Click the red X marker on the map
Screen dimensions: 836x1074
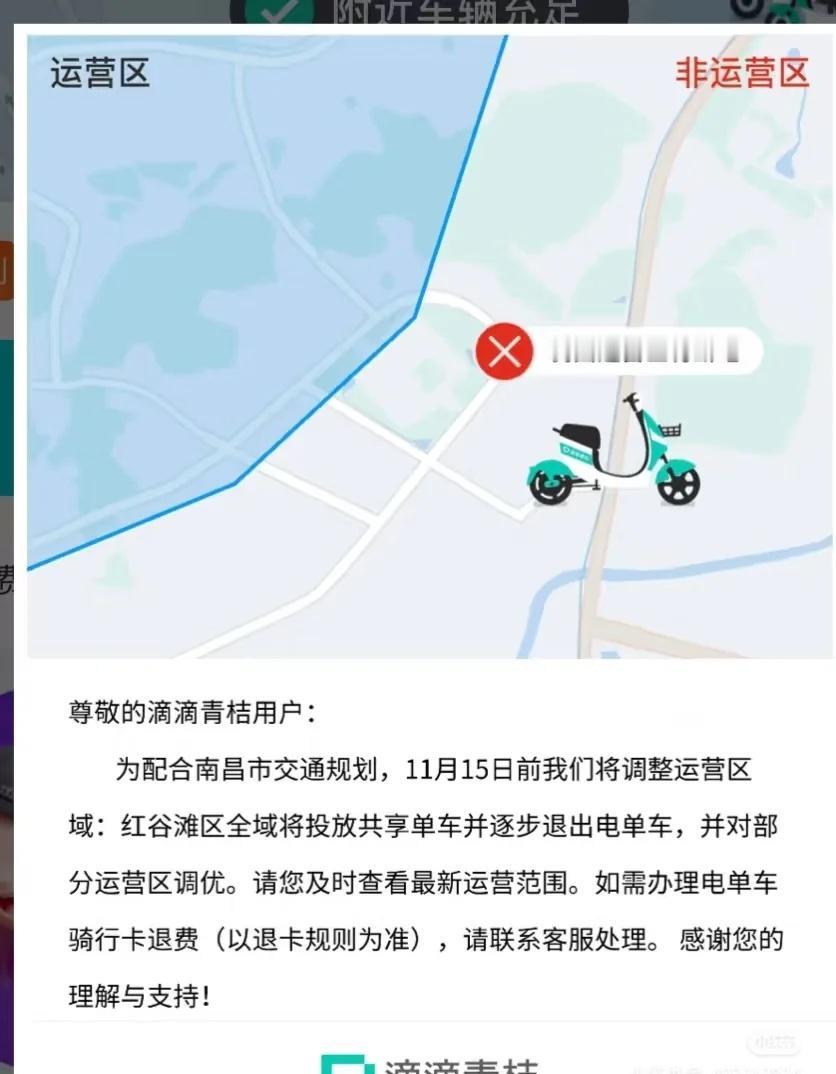504,352
